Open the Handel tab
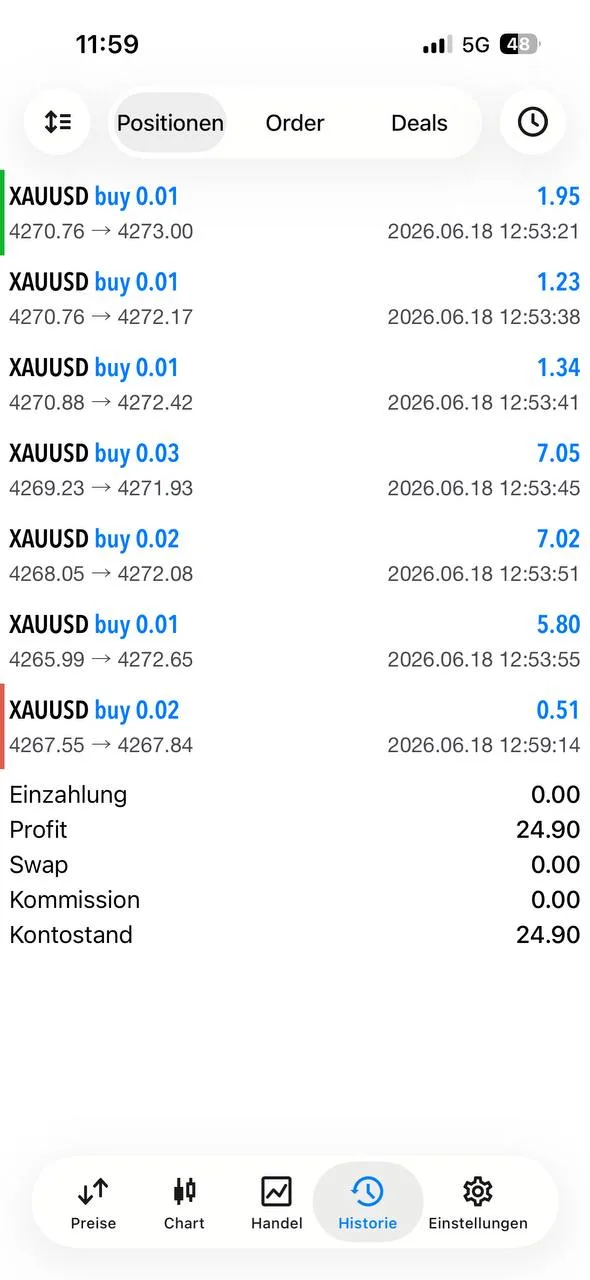Image resolution: width=590 pixels, height=1280 pixels. click(277, 1203)
